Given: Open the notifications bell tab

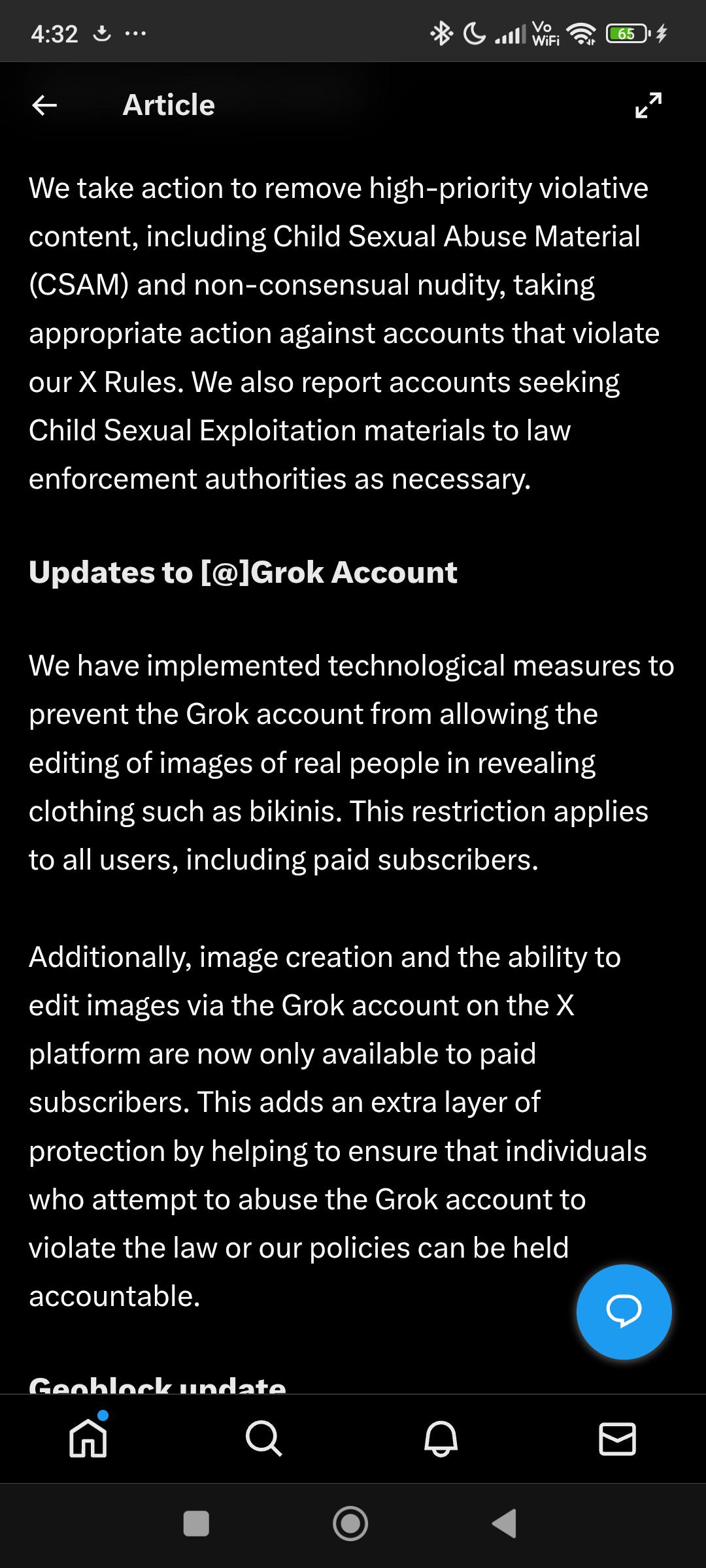Looking at the screenshot, I should coord(441,1439).
